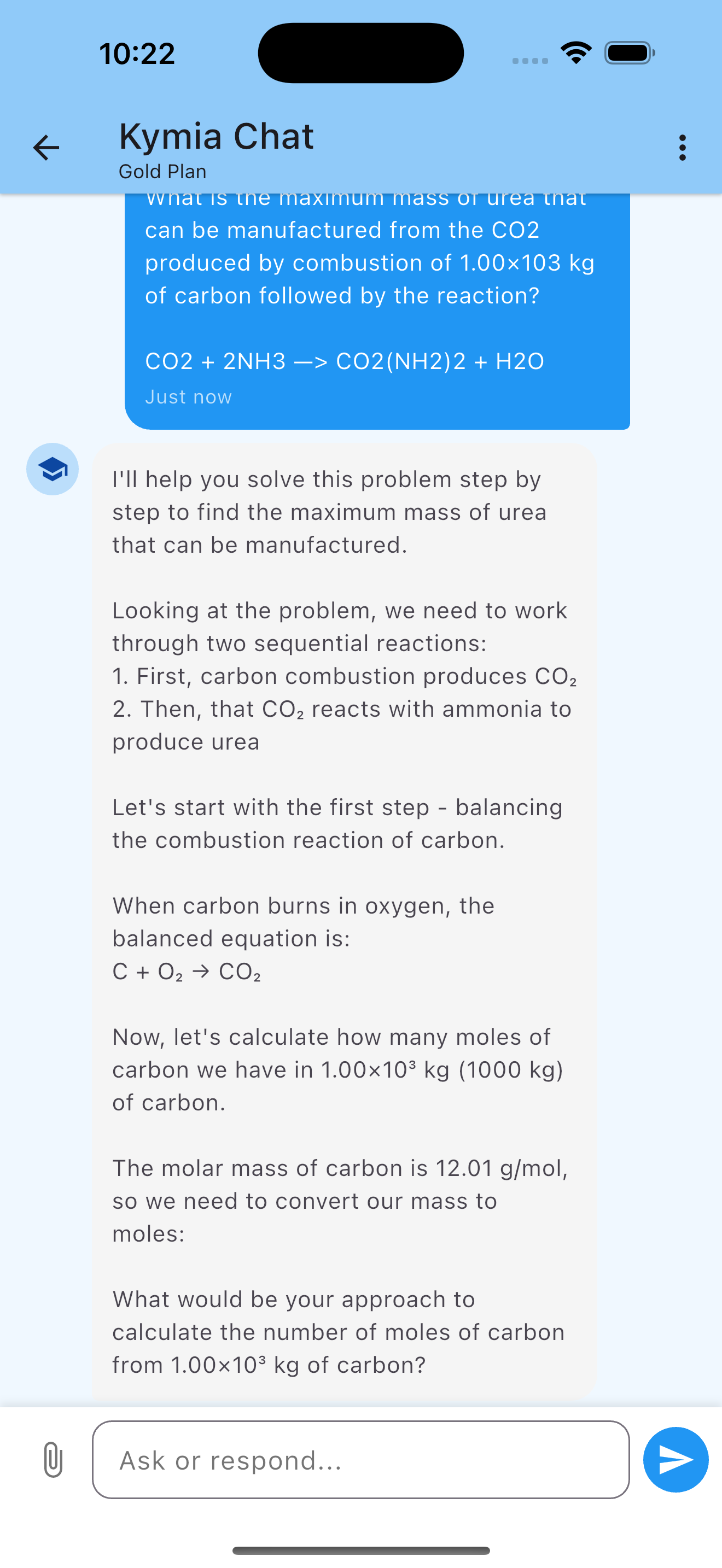
Task: Go back from Kymia Chat
Action: coord(46,148)
